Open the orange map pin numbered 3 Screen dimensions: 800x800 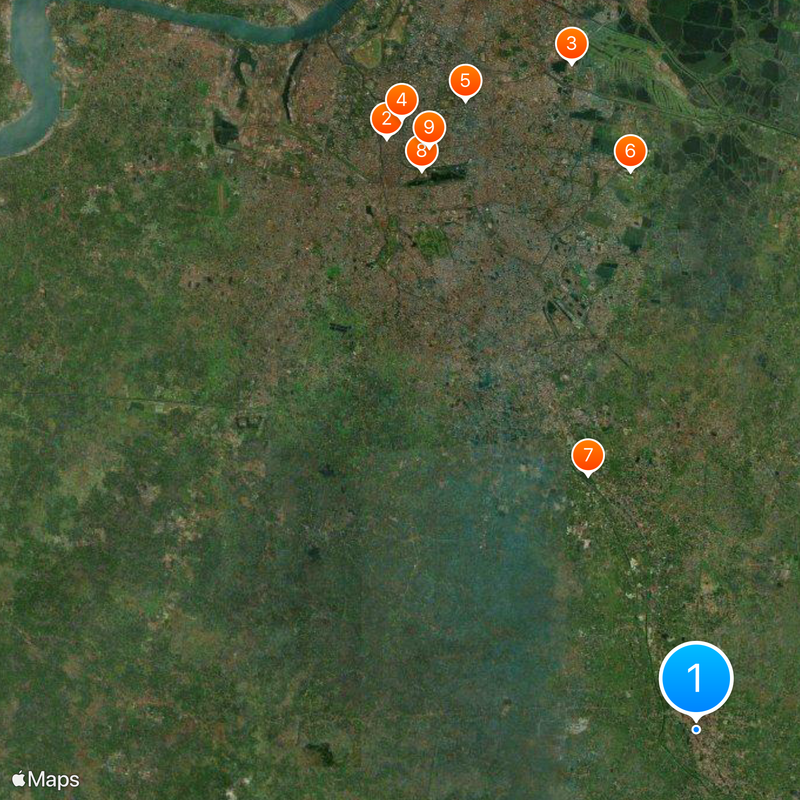(571, 43)
